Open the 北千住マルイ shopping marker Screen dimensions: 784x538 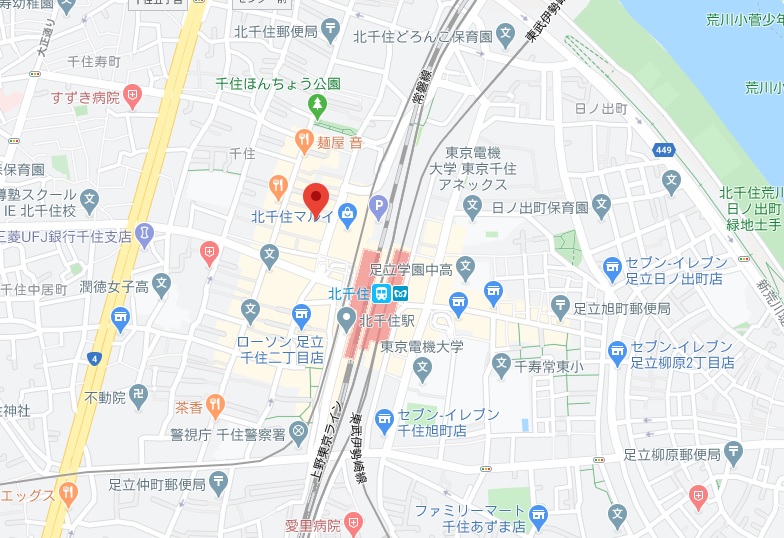pyautogui.click(x=346, y=212)
